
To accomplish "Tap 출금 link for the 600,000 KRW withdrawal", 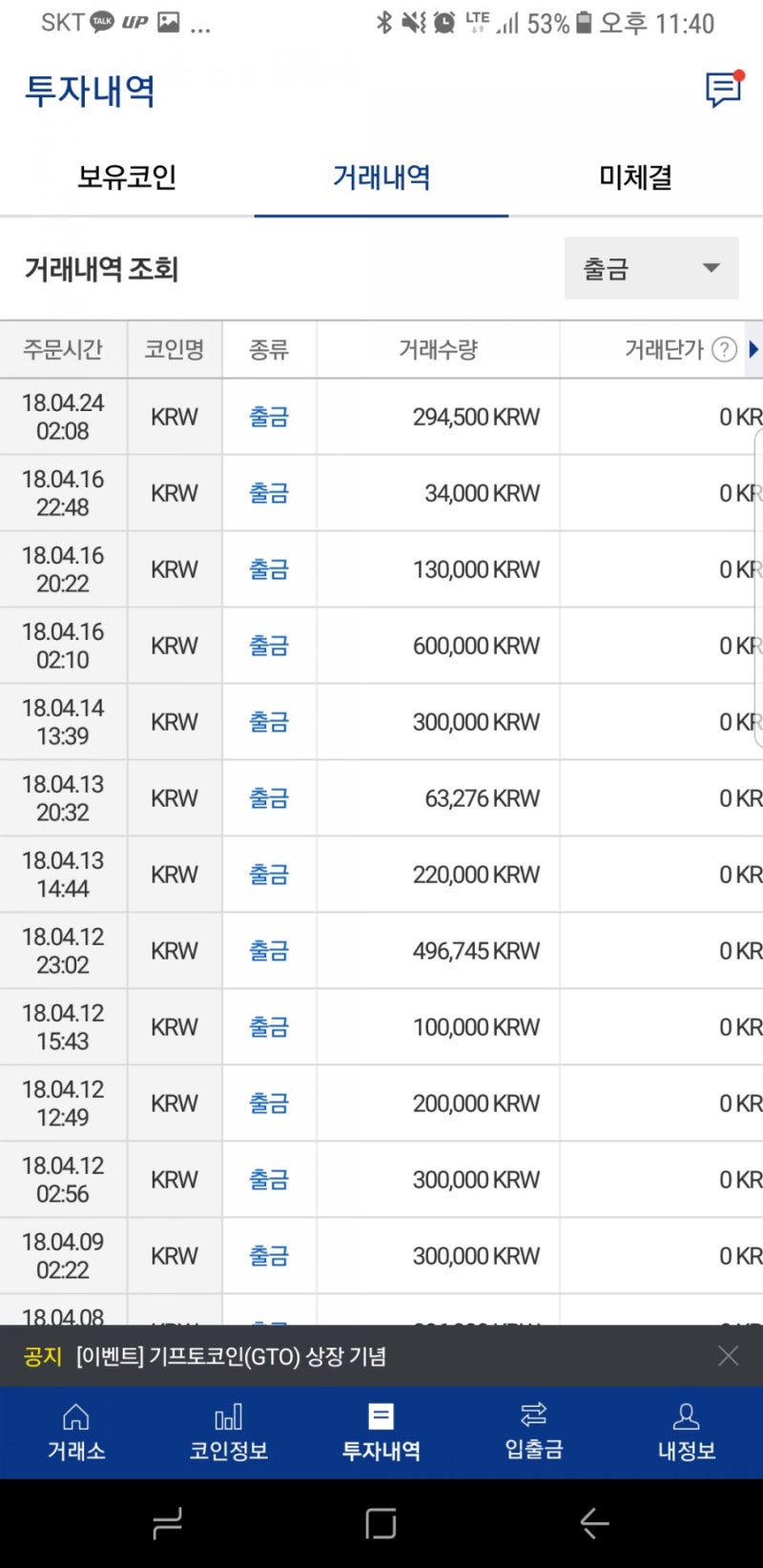I will (269, 646).
